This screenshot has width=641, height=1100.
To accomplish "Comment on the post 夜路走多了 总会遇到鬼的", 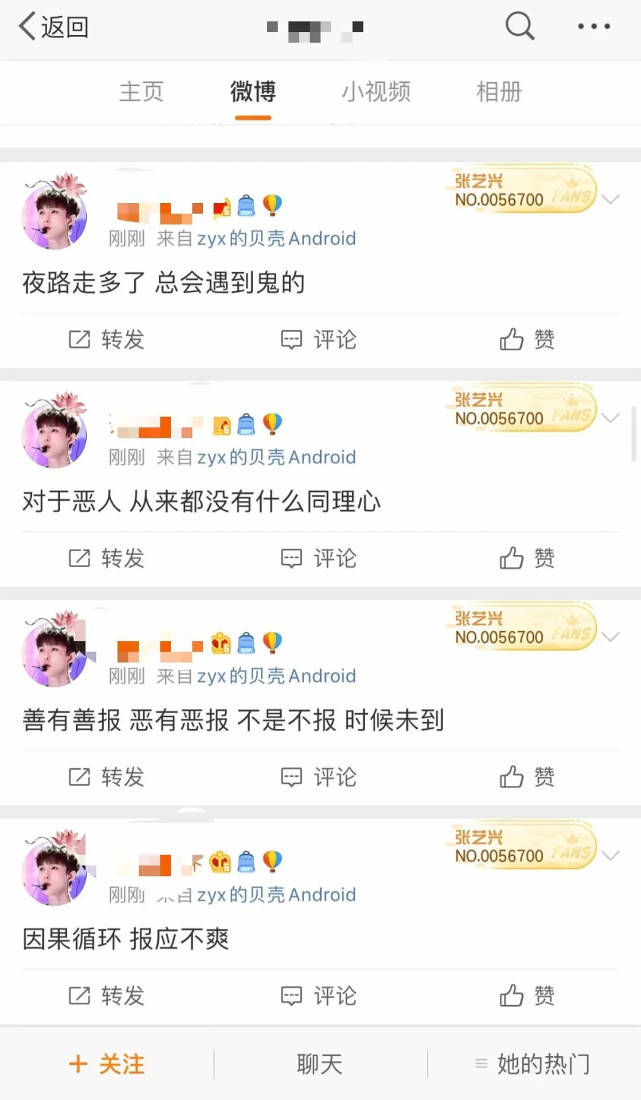I will click(319, 340).
